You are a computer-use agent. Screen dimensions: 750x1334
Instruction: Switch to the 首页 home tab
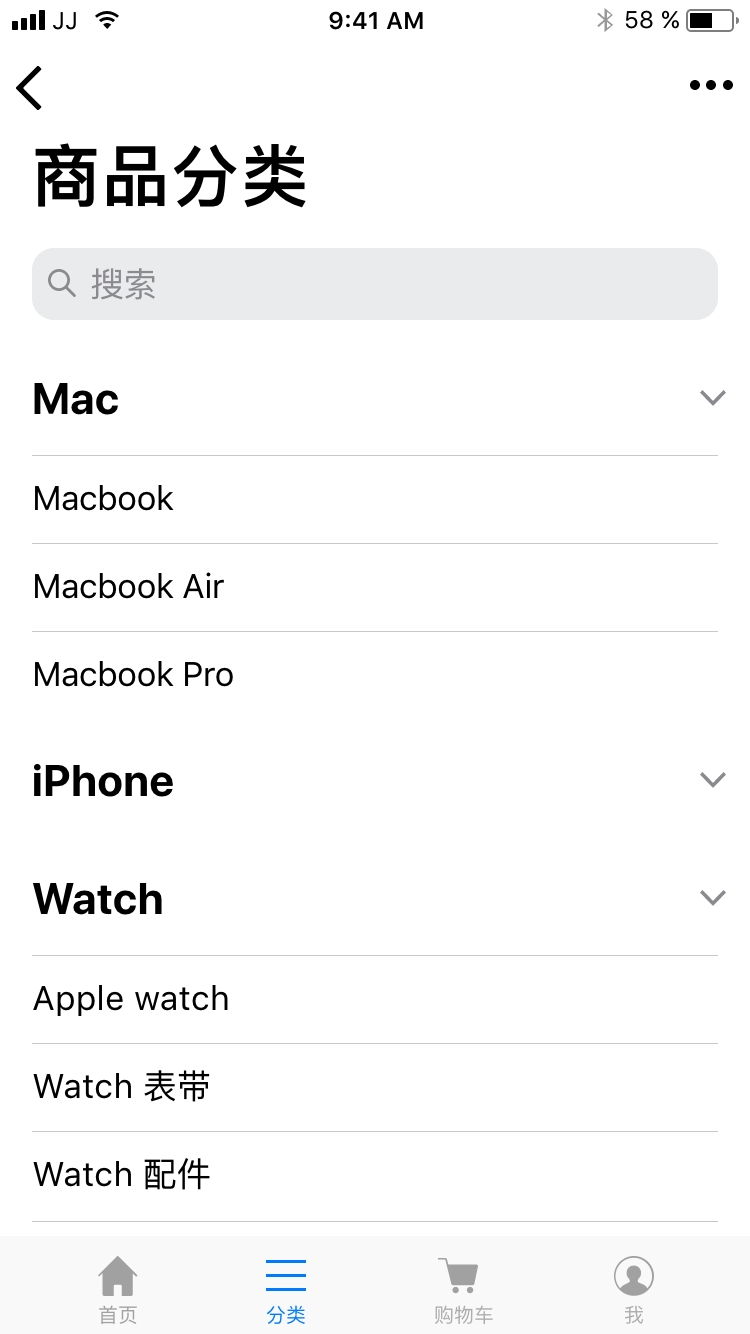[118, 1290]
